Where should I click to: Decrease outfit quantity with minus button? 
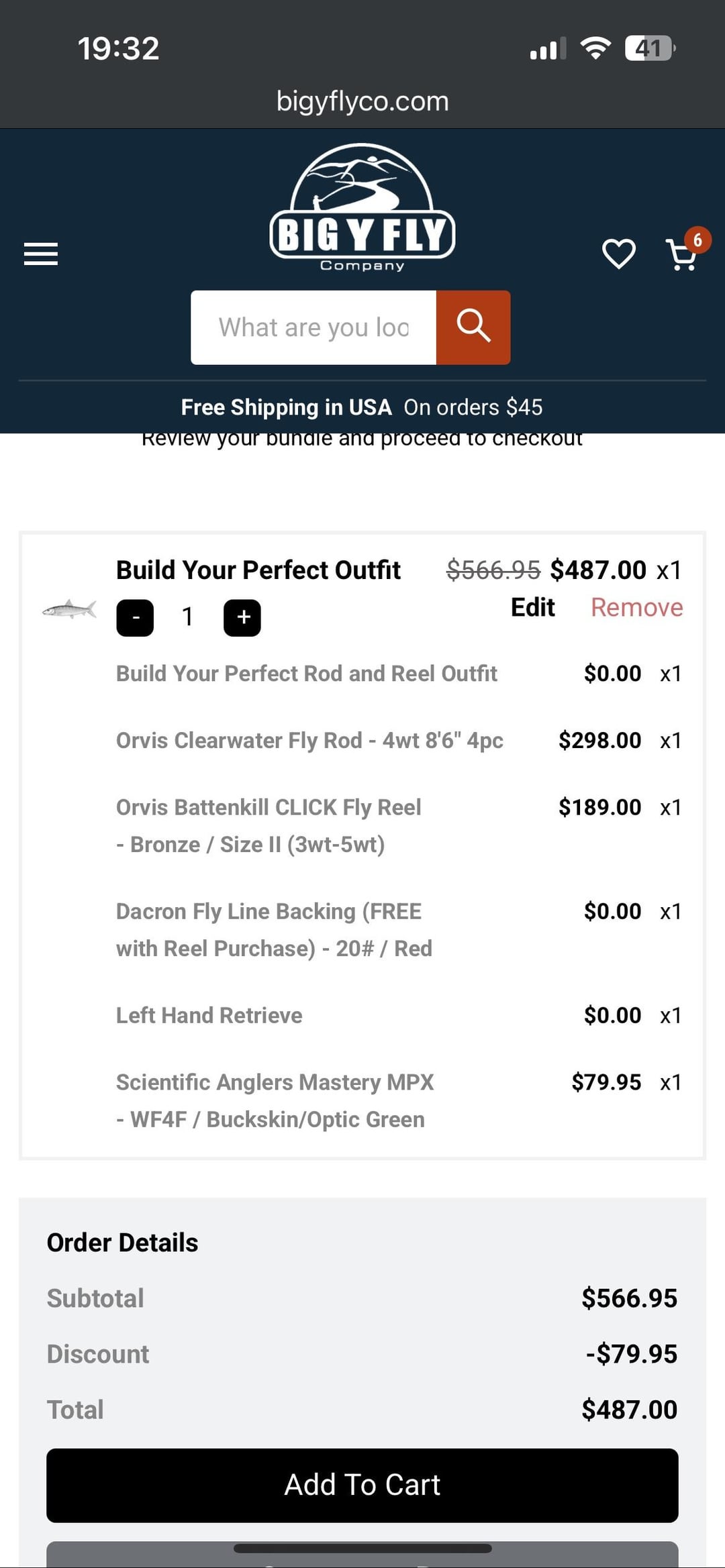[135, 617]
